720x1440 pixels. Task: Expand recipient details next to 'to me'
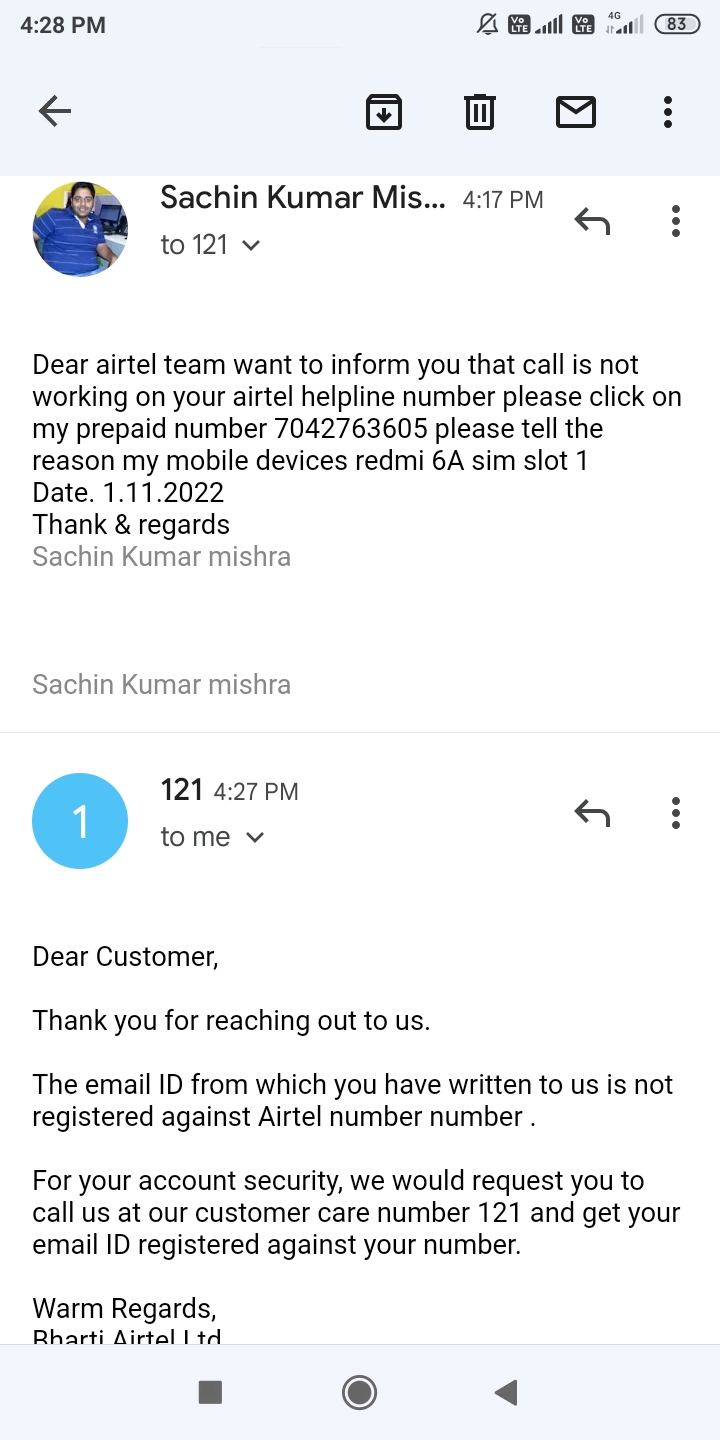click(x=255, y=837)
